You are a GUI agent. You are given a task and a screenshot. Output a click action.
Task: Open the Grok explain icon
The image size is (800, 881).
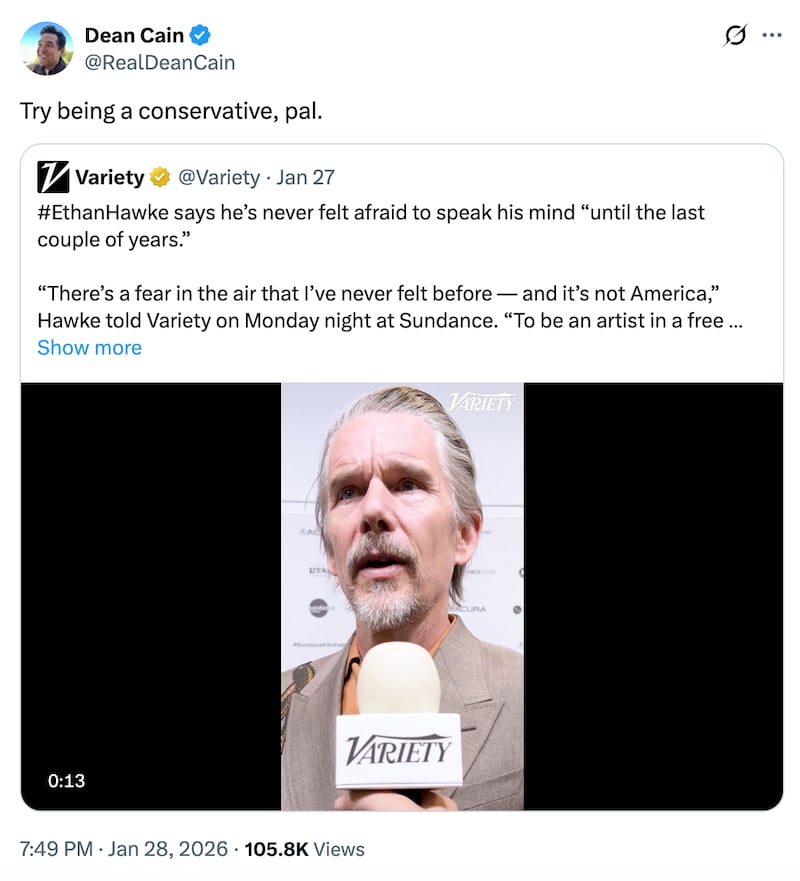(x=734, y=35)
